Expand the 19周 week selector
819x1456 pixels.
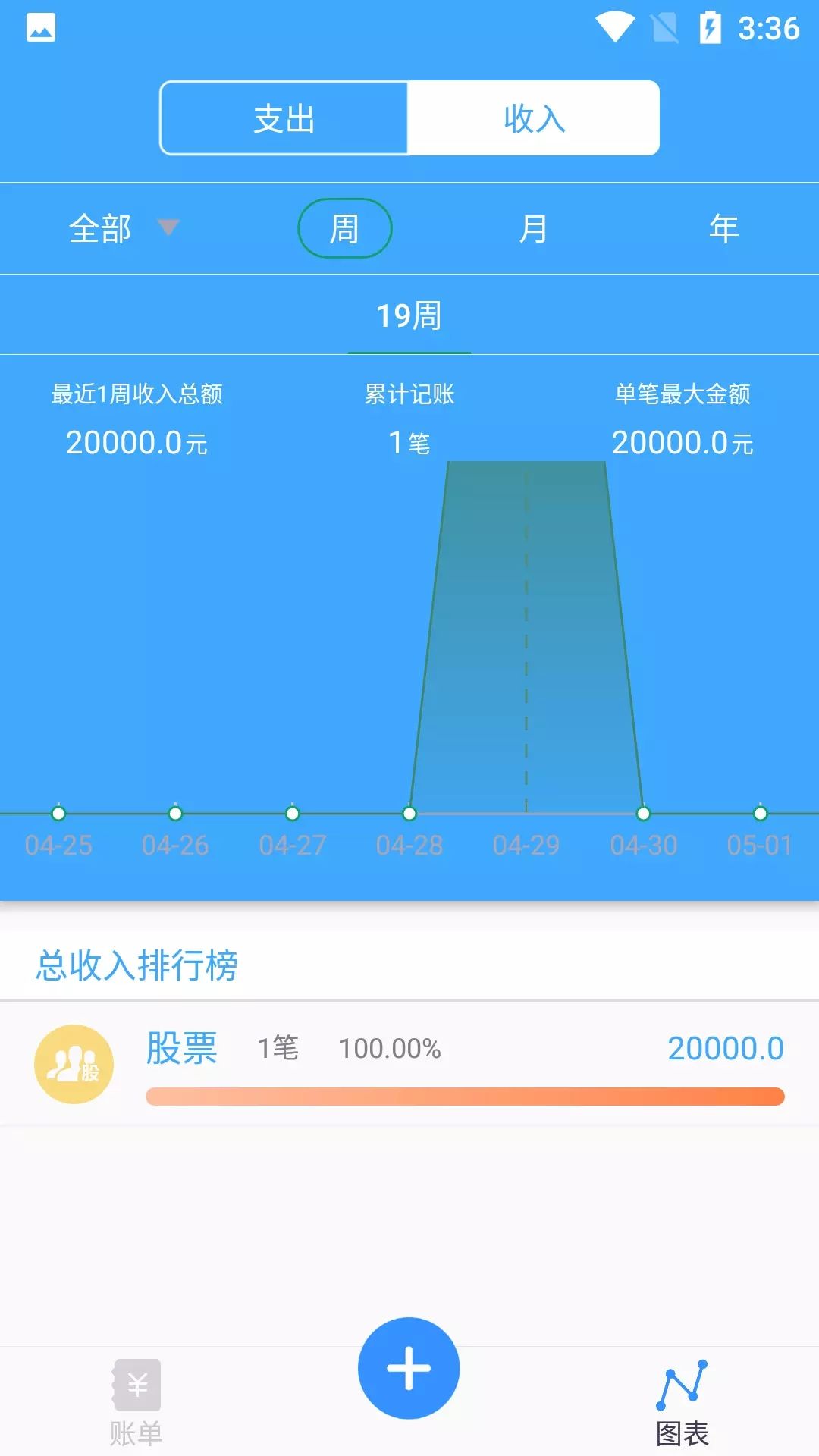[409, 315]
